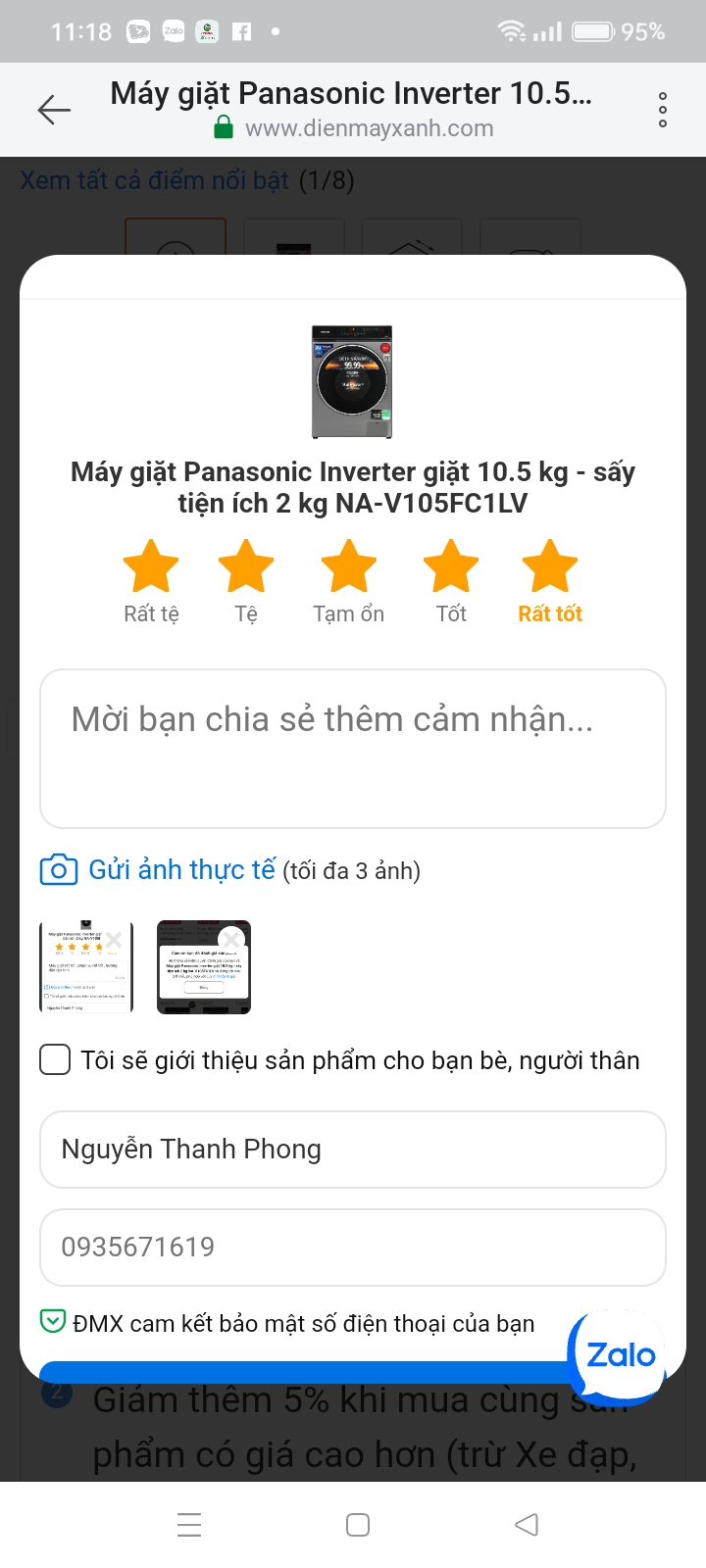Go back using the browser arrow
The image size is (706, 1568).
tap(54, 110)
